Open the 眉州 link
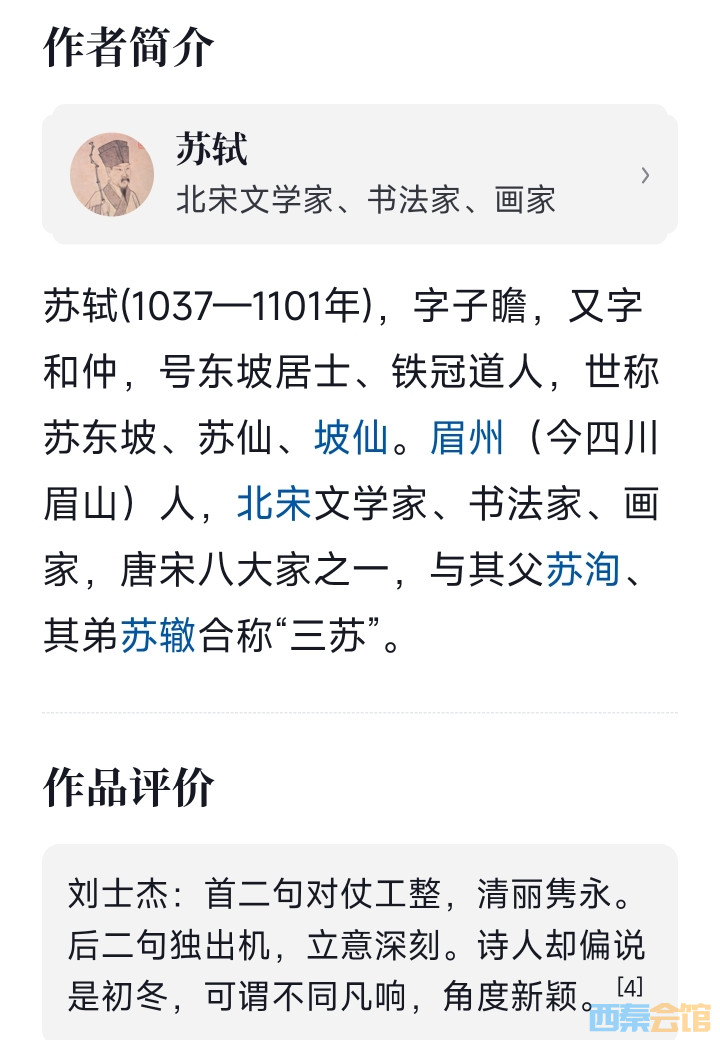The height and width of the screenshot is (1040, 720). [467, 439]
